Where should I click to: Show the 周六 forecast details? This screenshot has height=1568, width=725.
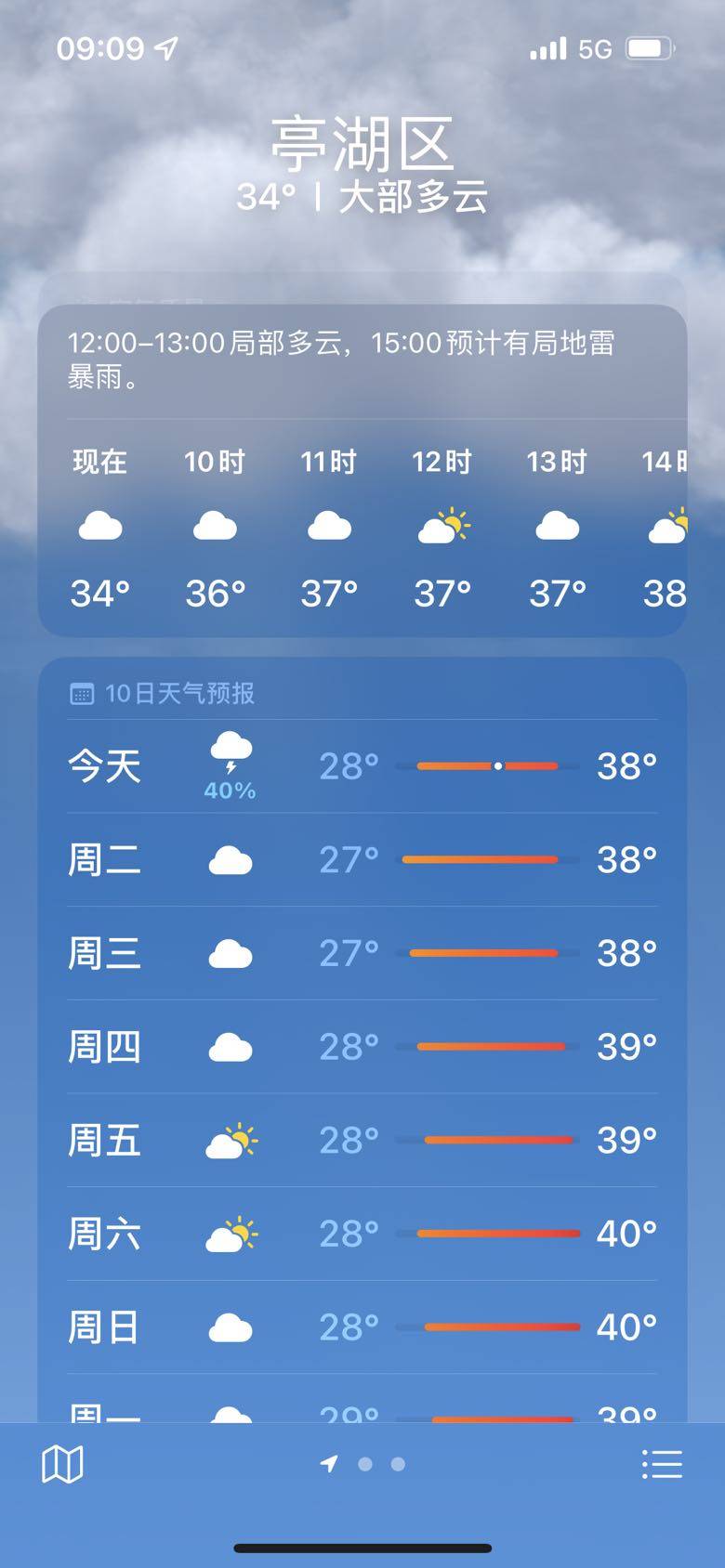[x=362, y=1234]
